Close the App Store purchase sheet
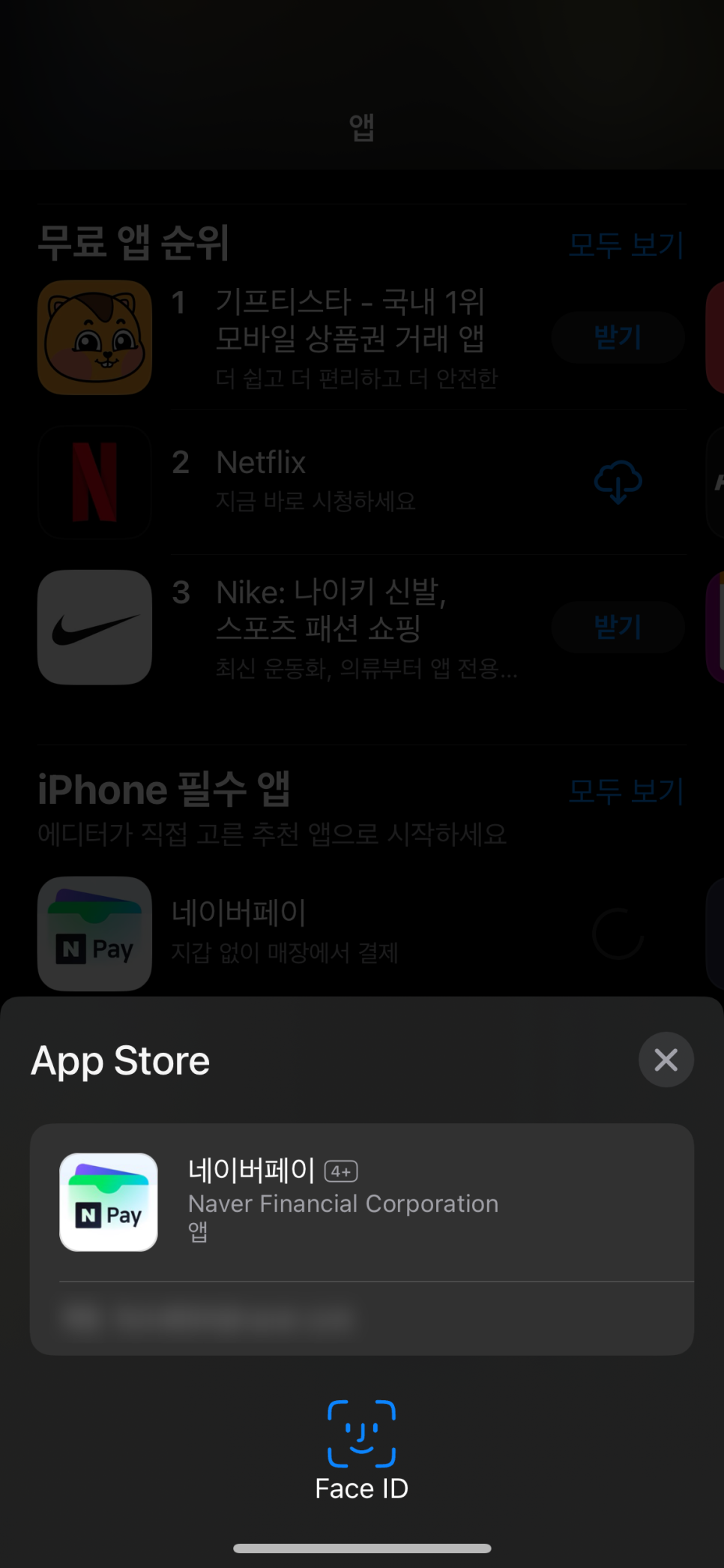This screenshot has width=724, height=1568. coord(666,1060)
